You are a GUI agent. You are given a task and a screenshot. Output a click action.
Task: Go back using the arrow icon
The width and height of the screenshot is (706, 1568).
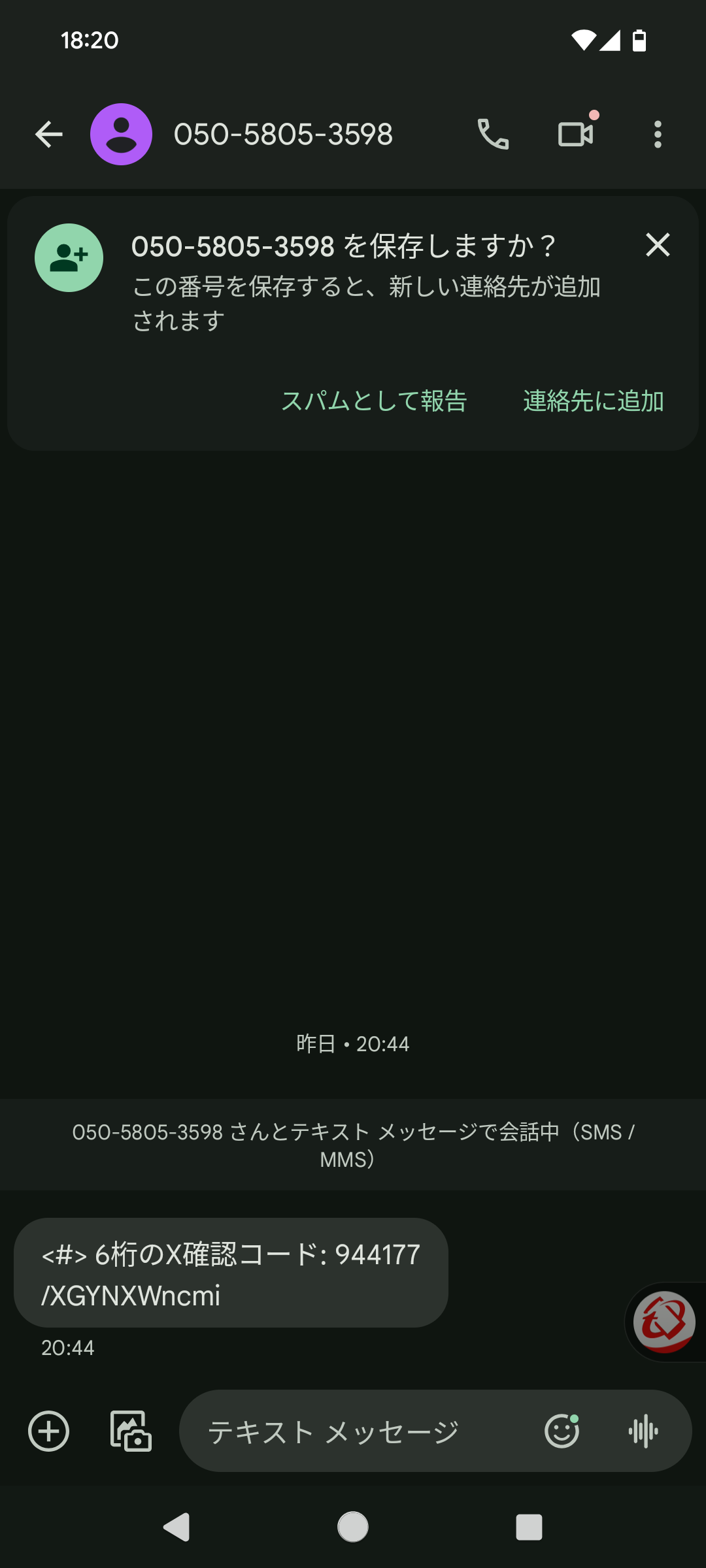[x=49, y=135]
